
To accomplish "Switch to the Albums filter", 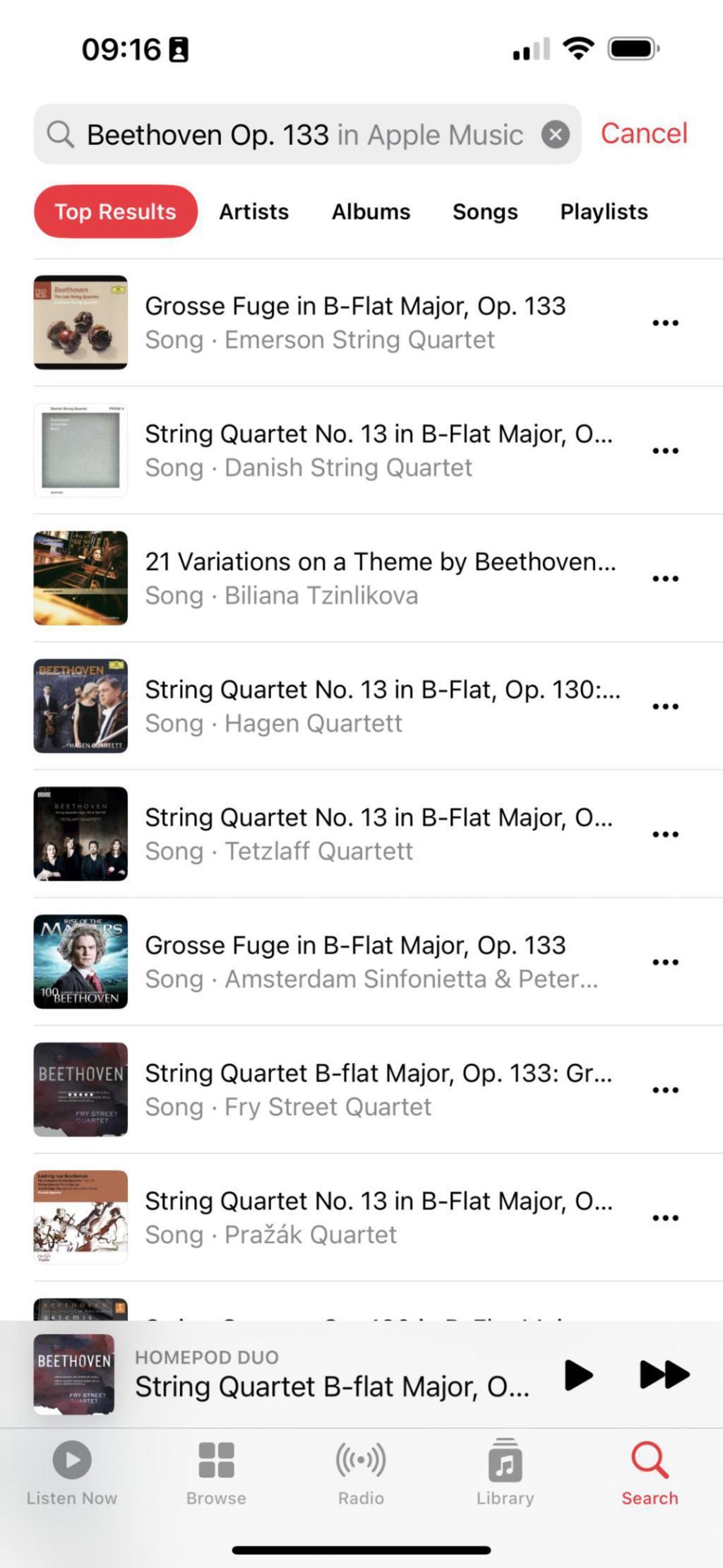I will click(x=371, y=211).
